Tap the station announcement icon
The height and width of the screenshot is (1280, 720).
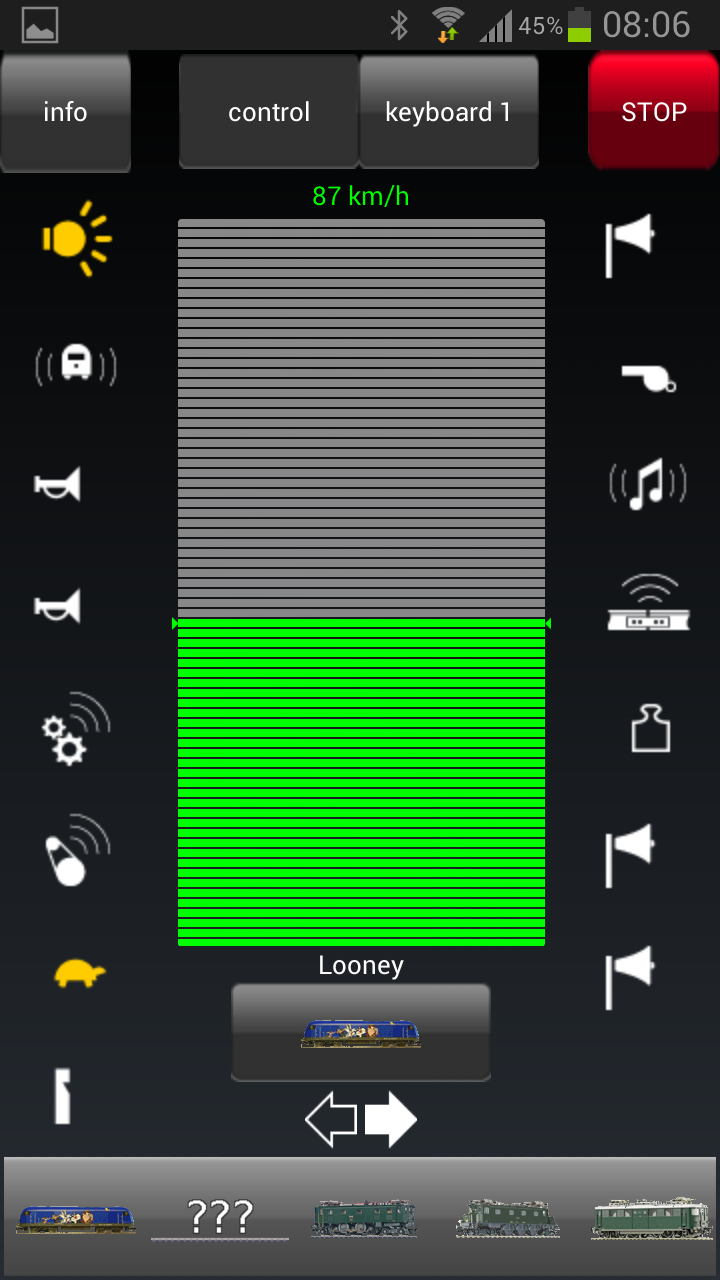point(649,603)
